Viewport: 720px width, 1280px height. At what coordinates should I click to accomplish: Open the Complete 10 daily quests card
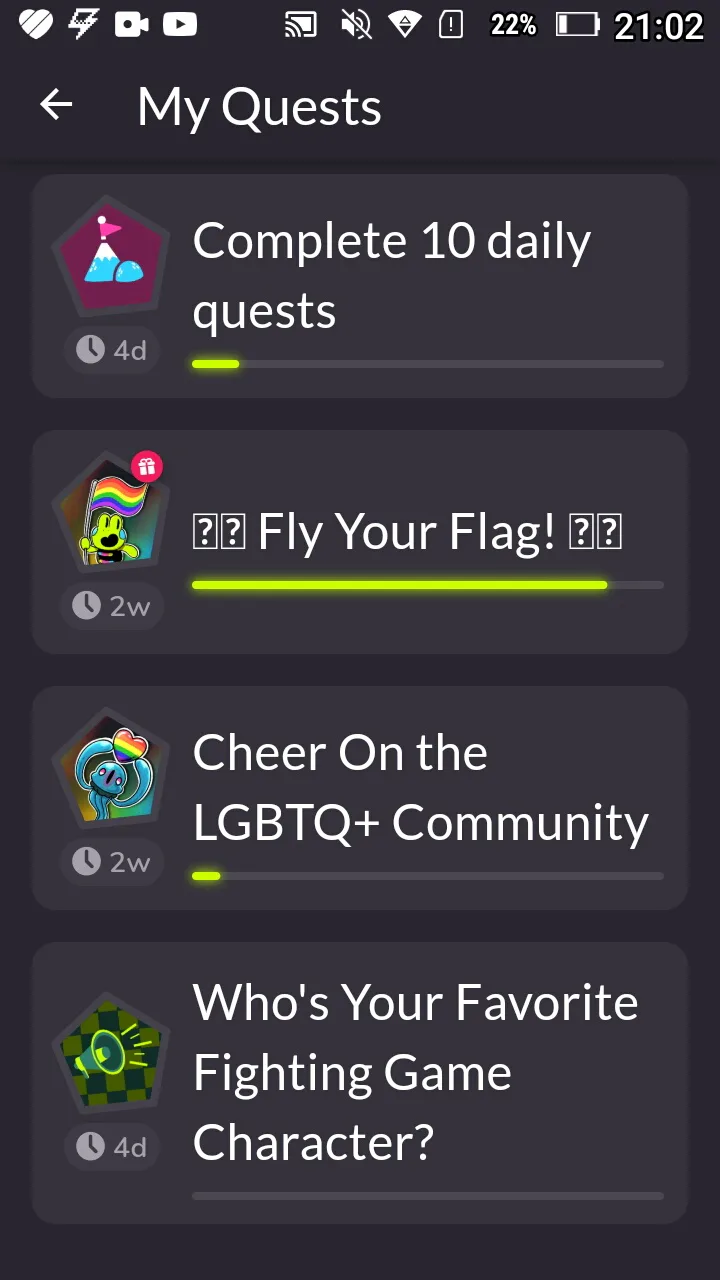pos(360,286)
